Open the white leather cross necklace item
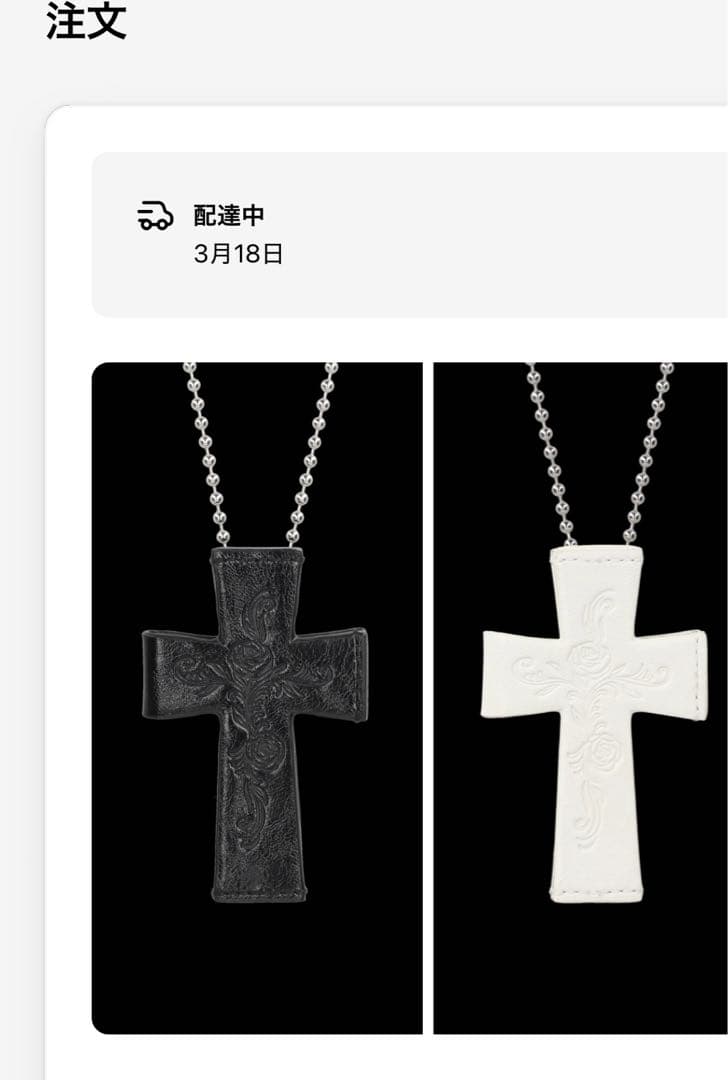The image size is (728, 1080). (581, 697)
